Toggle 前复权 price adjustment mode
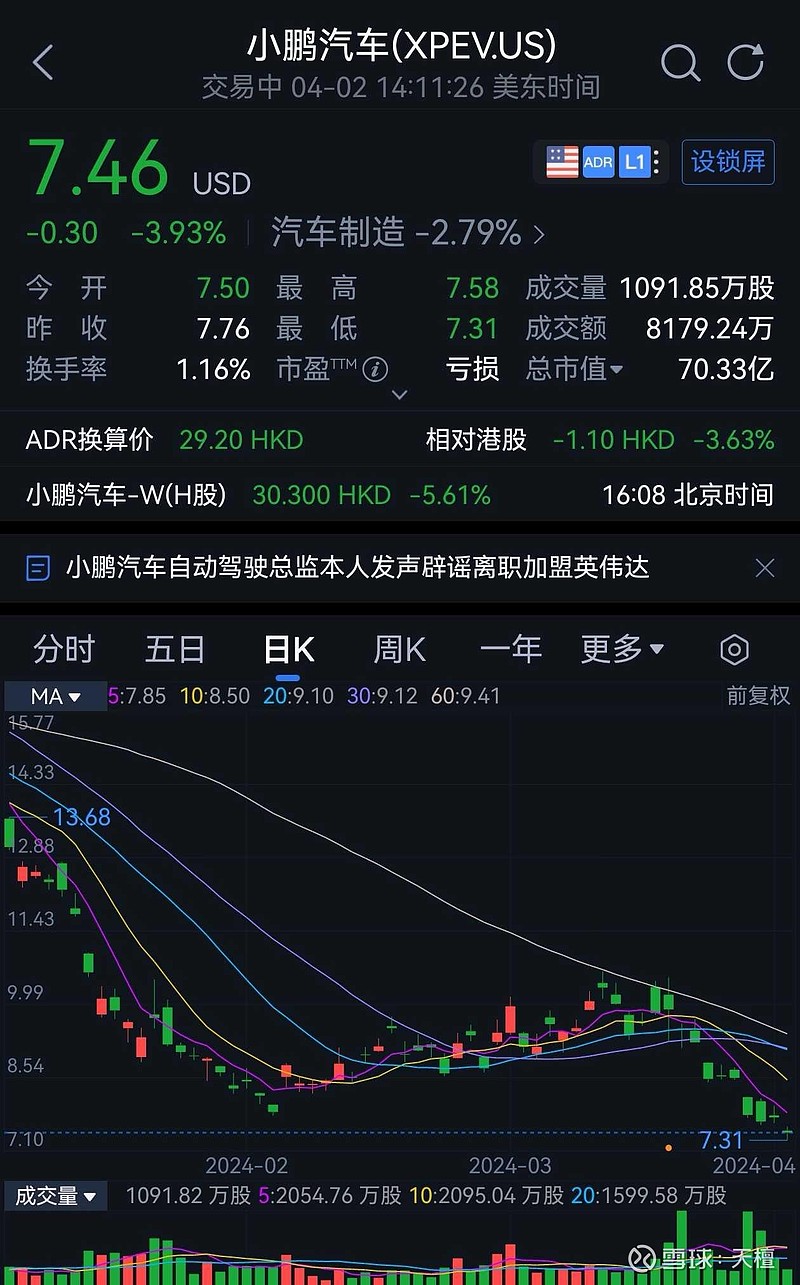The height and width of the screenshot is (1285, 800). pyautogui.click(x=757, y=696)
